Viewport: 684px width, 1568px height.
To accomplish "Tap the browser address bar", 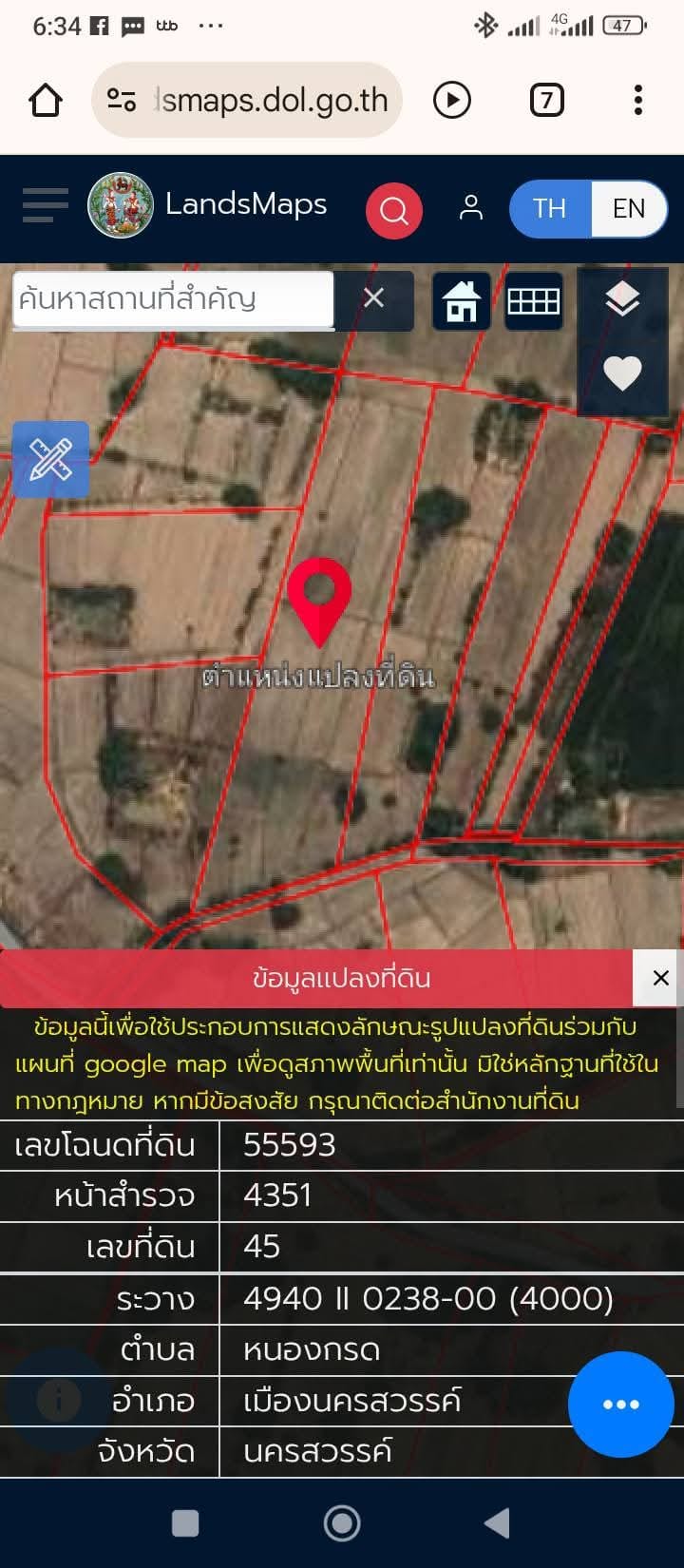I will pos(247,100).
